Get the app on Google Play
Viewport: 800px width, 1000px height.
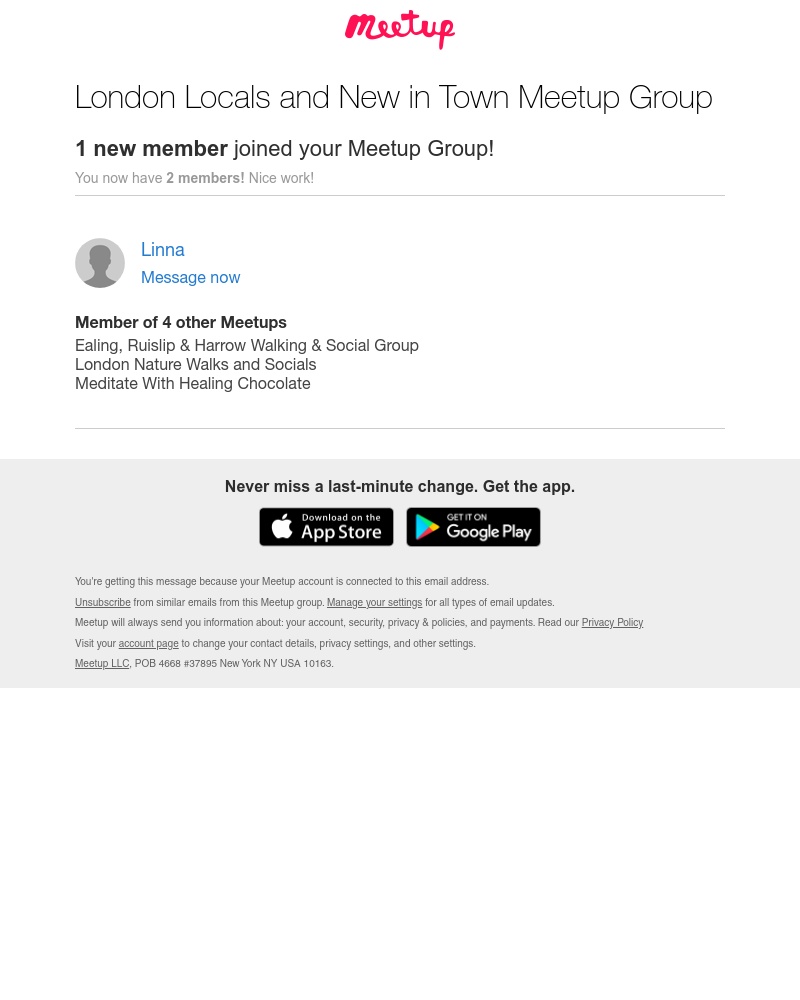click(473, 527)
